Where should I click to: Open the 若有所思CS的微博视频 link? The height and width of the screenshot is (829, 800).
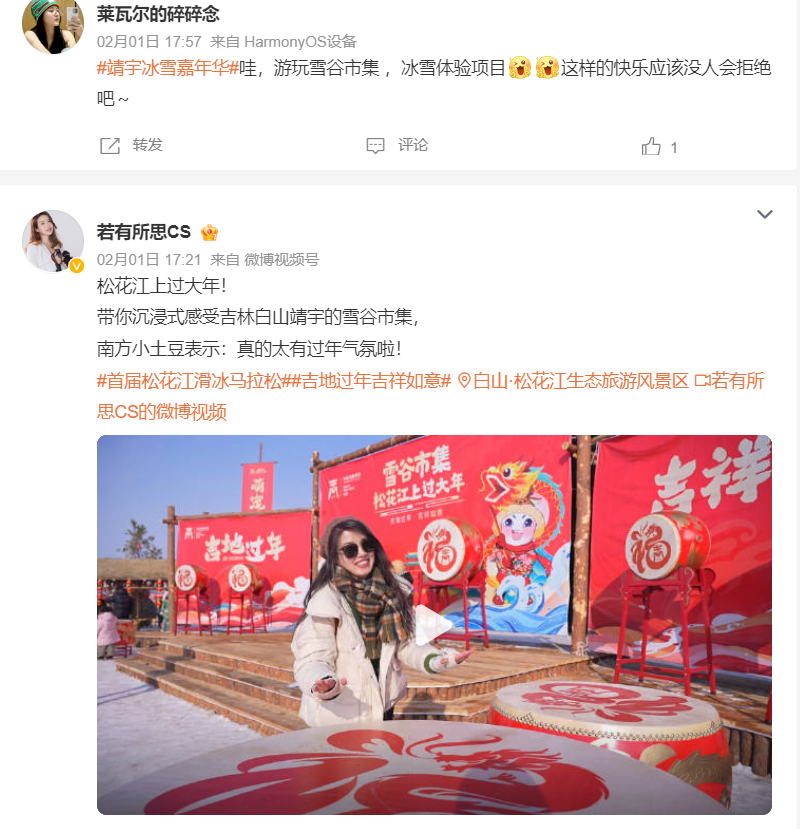(x=162, y=411)
